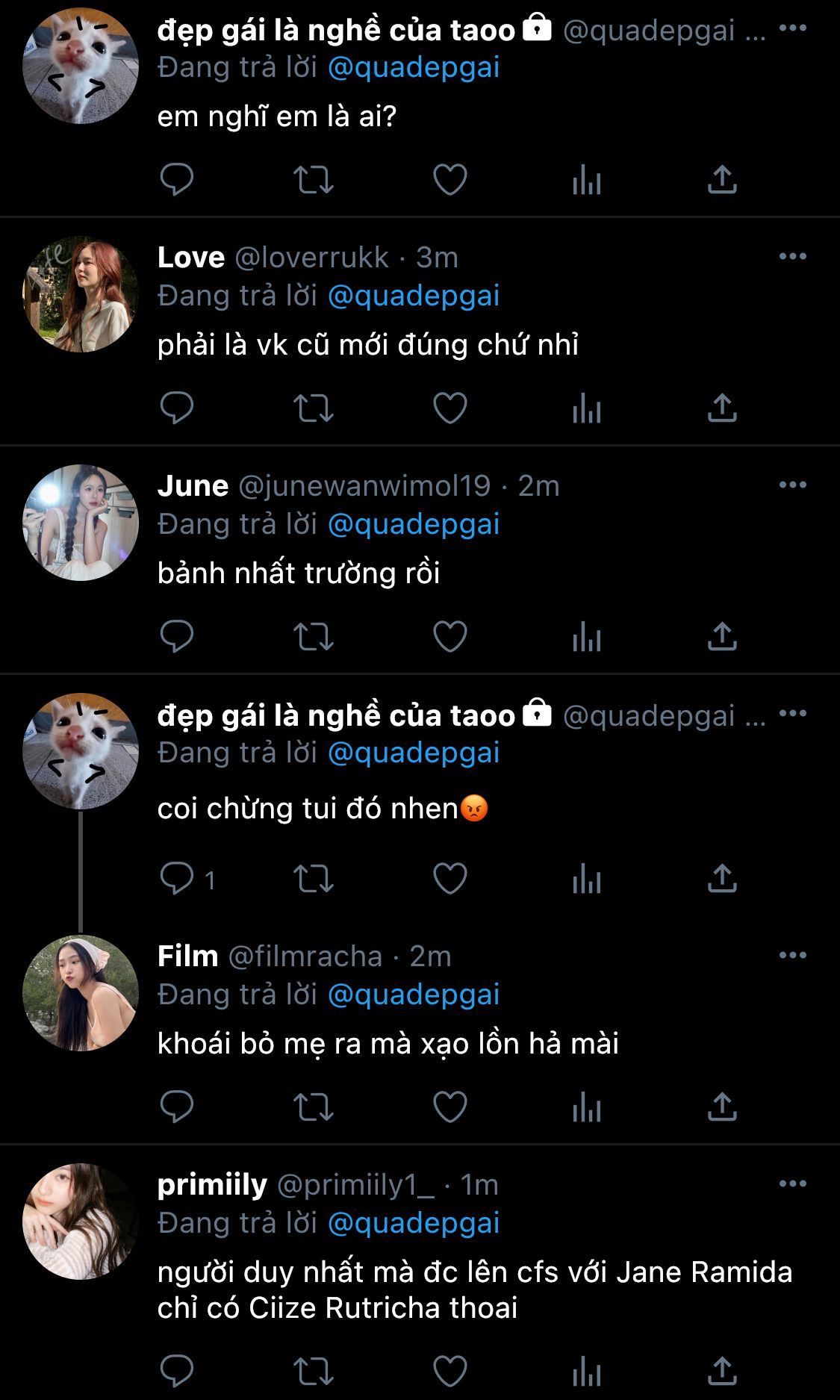Open Love's profile picture
The height and width of the screenshot is (1400, 840).
(x=81, y=295)
